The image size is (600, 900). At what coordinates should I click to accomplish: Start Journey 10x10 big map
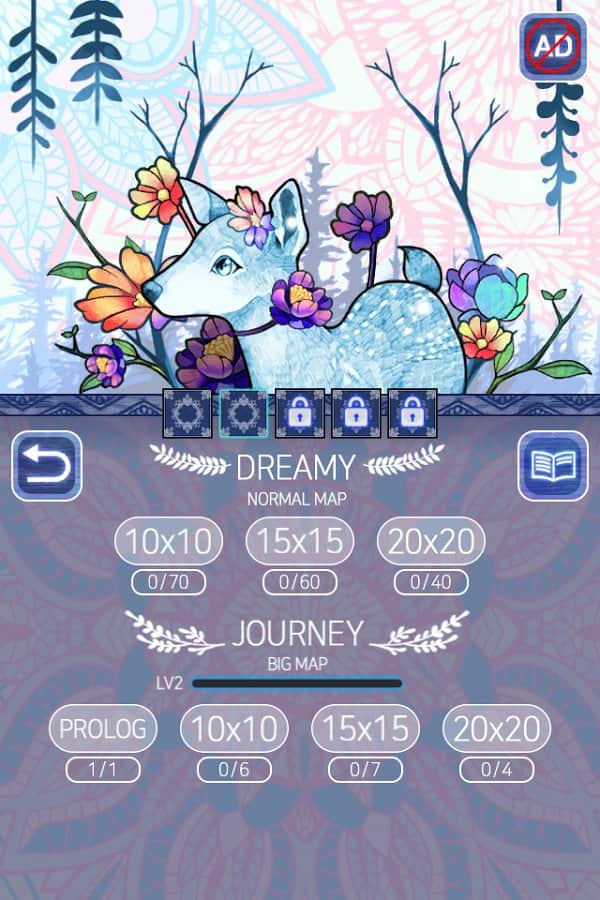(234, 728)
